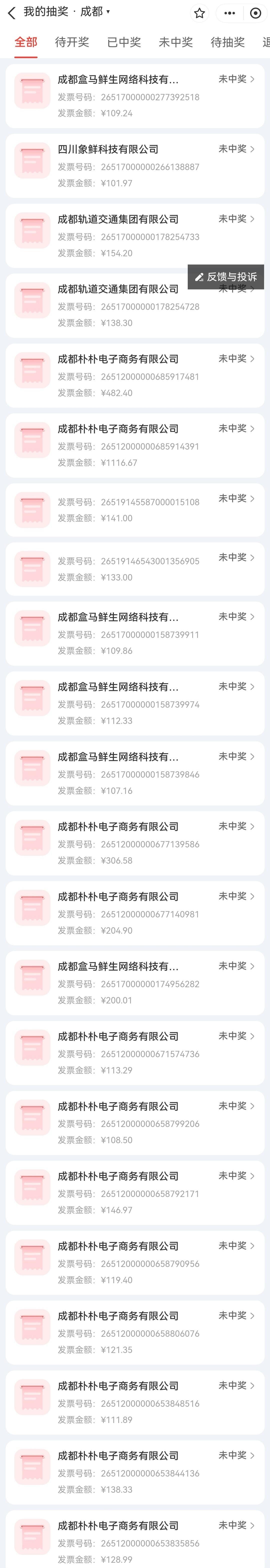Select the 待抽奖 tab
The width and height of the screenshot is (270, 1568).
coord(227,42)
